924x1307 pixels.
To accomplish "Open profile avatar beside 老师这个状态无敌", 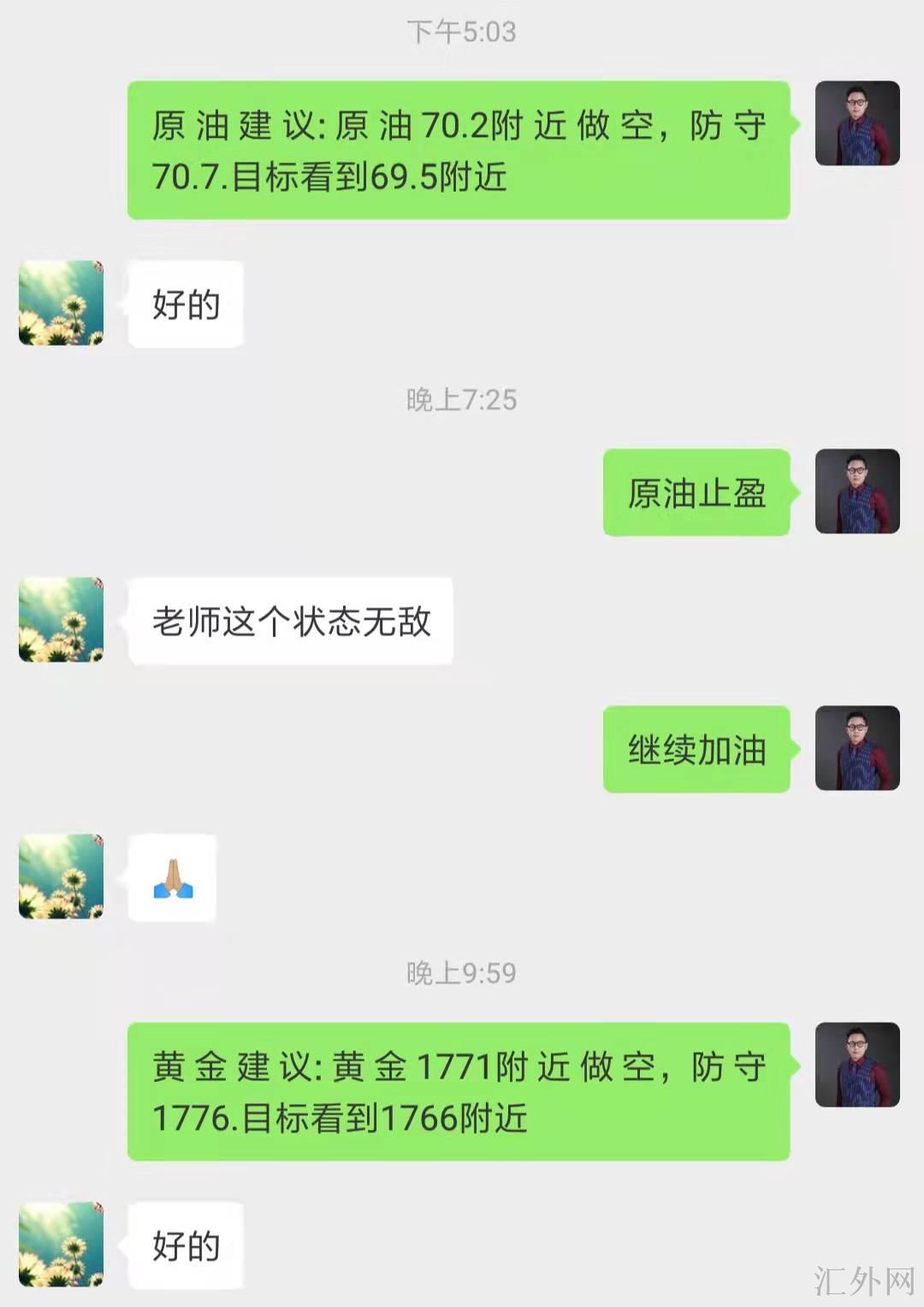I will [x=62, y=620].
